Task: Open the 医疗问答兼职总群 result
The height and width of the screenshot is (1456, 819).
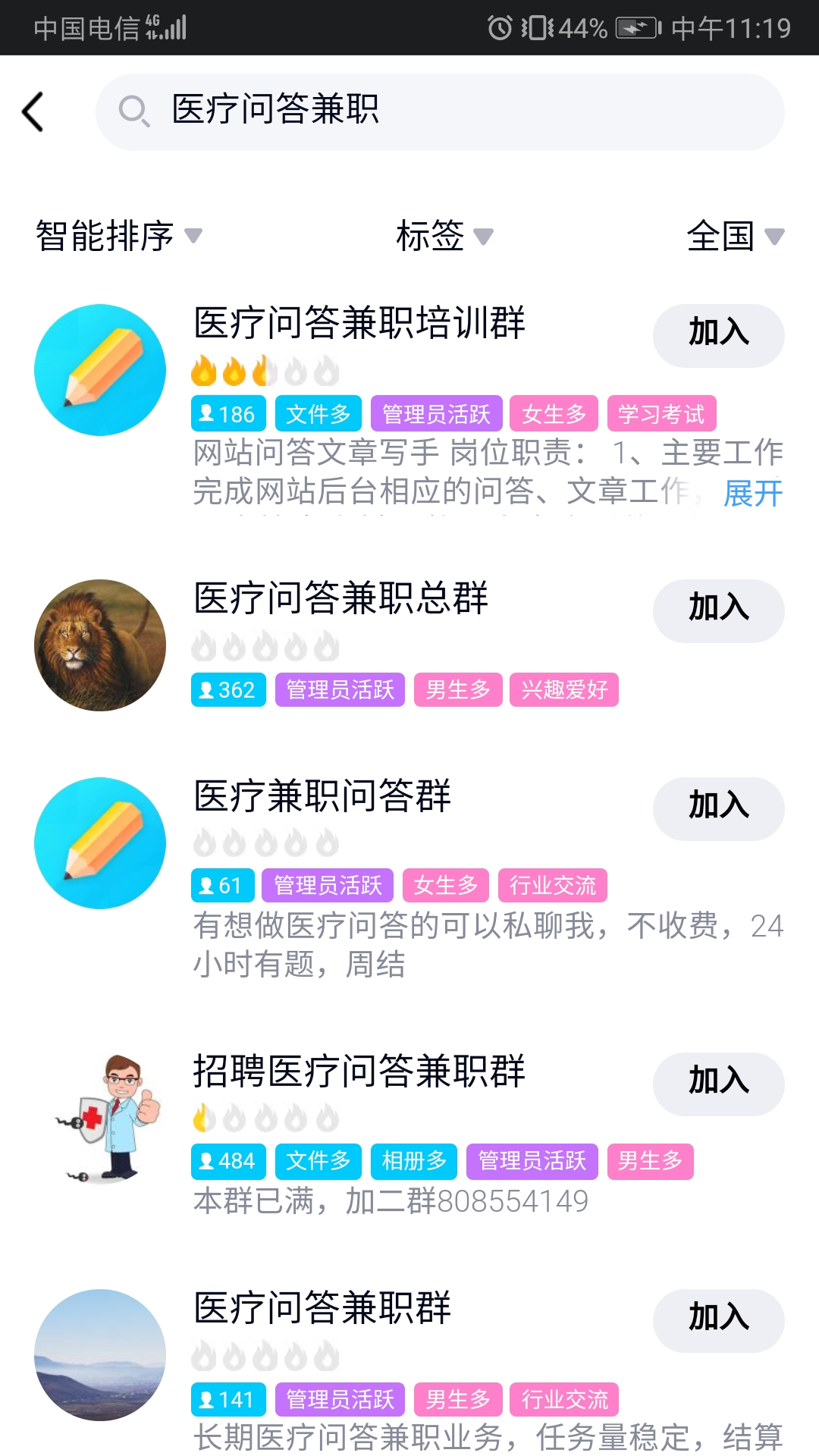Action: point(341,599)
